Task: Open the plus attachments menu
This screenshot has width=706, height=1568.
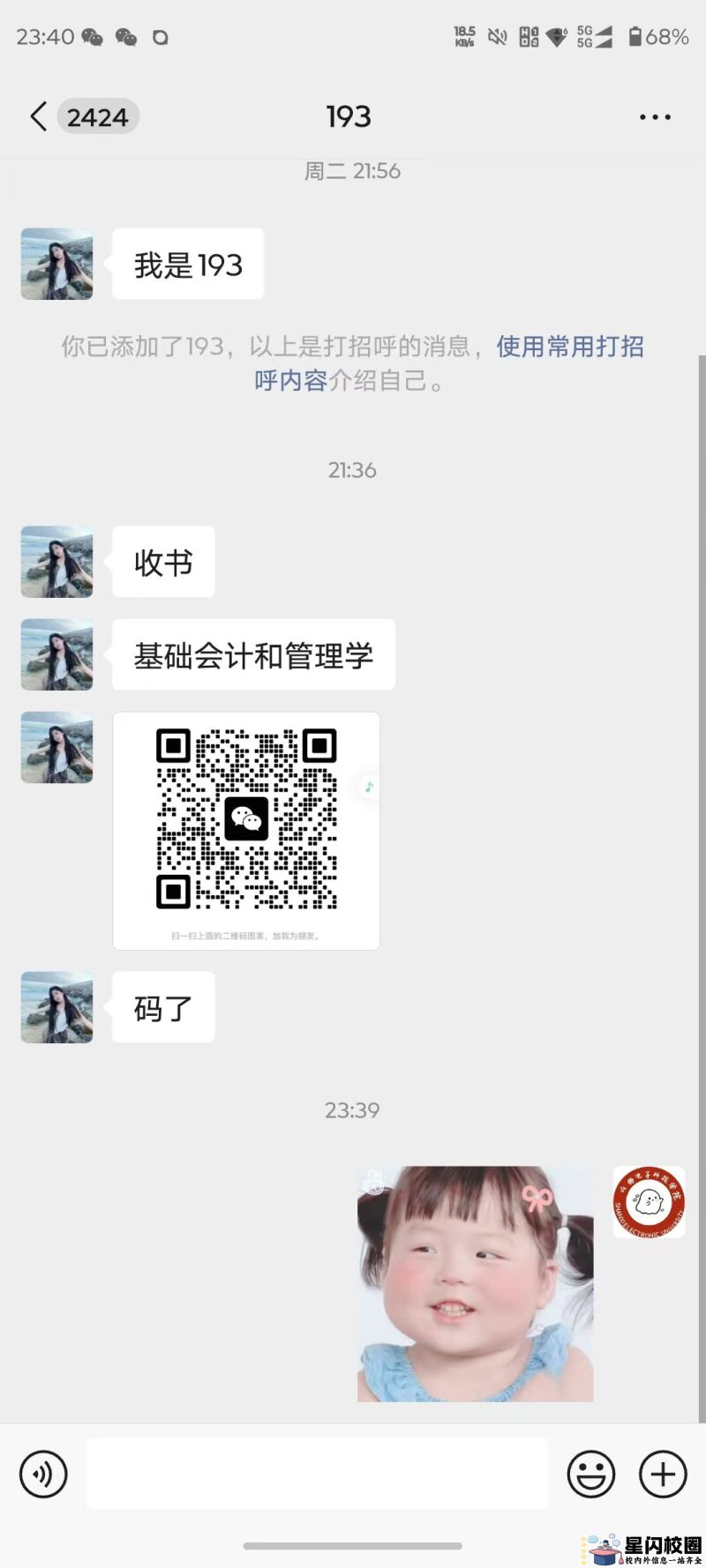Action: pos(663,1474)
